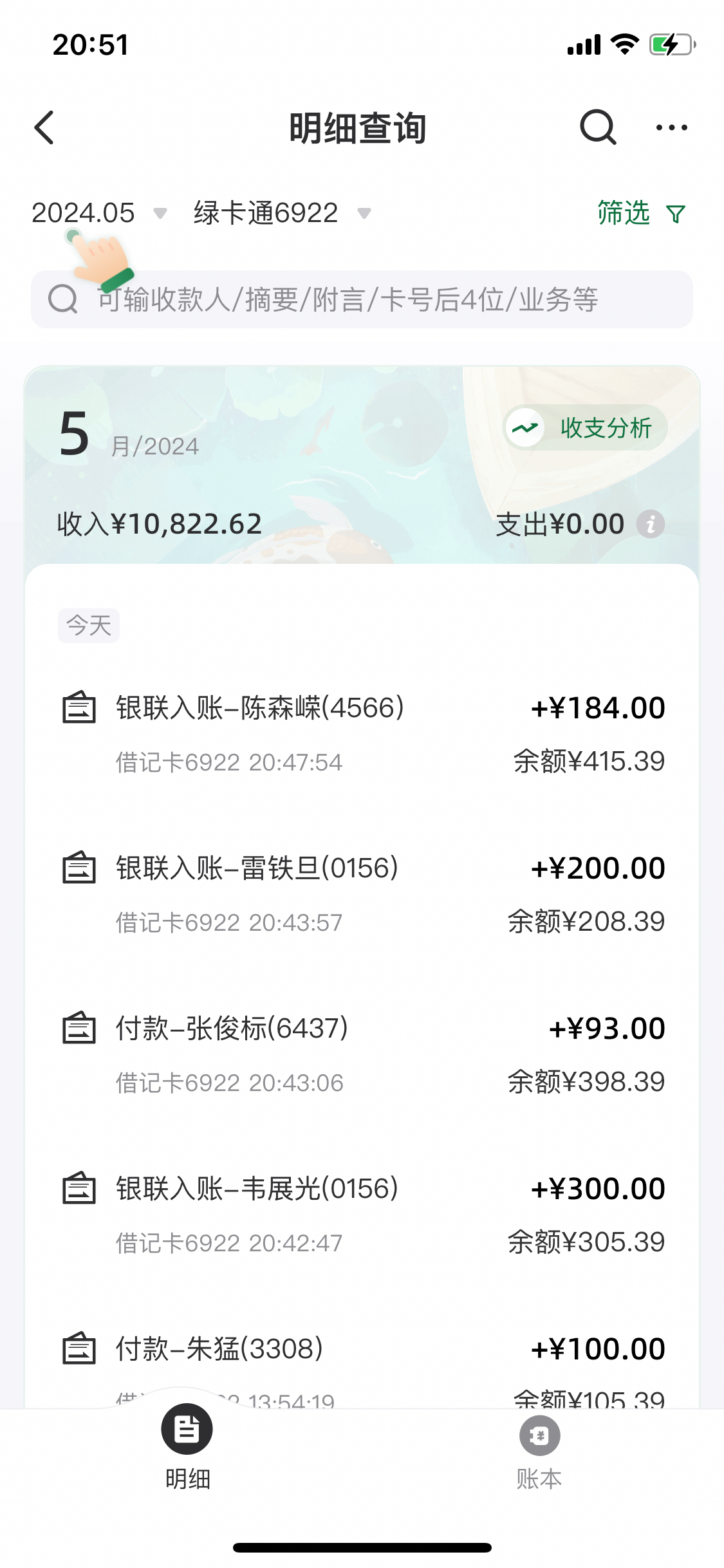Show info about 支出 amount
The height and width of the screenshot is (1568, 724).
pyautogui.click(x=651, y=524)
